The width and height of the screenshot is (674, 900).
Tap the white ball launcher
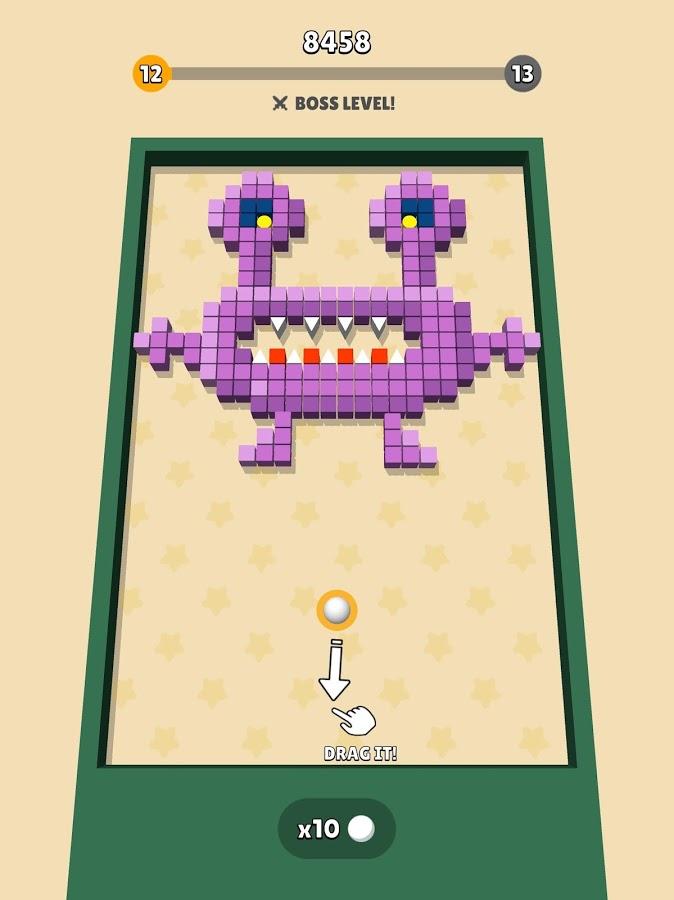336,609
